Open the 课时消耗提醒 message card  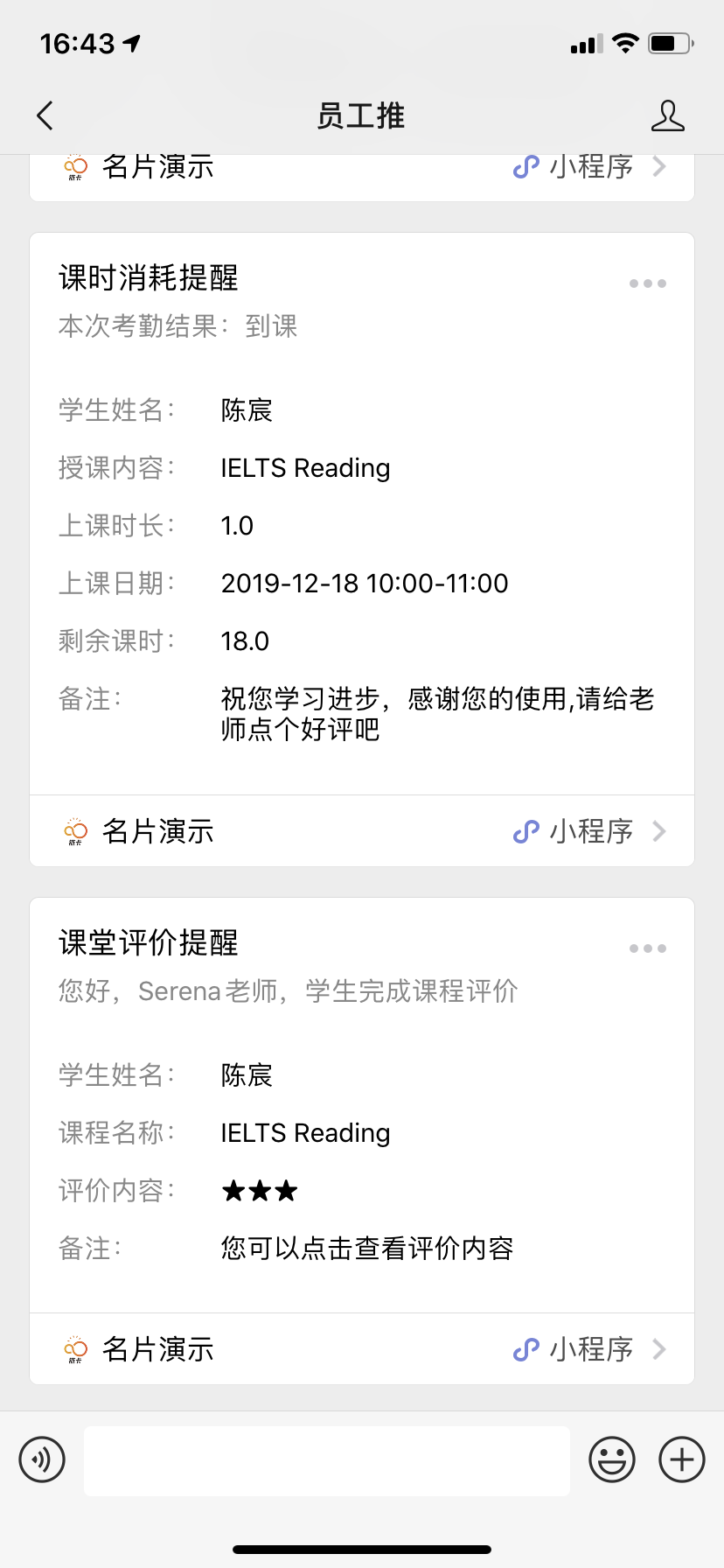(x=362, y=514)
